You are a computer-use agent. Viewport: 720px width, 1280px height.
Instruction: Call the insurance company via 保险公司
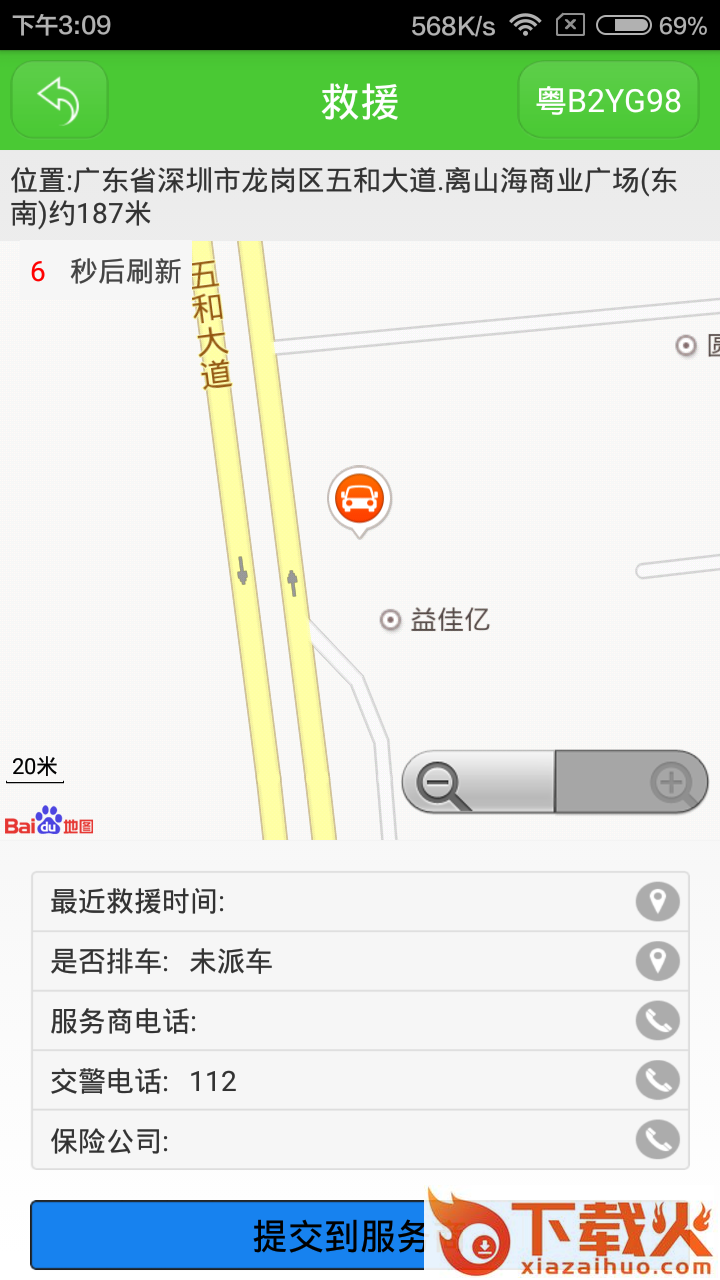click(x=657, y=1140)
